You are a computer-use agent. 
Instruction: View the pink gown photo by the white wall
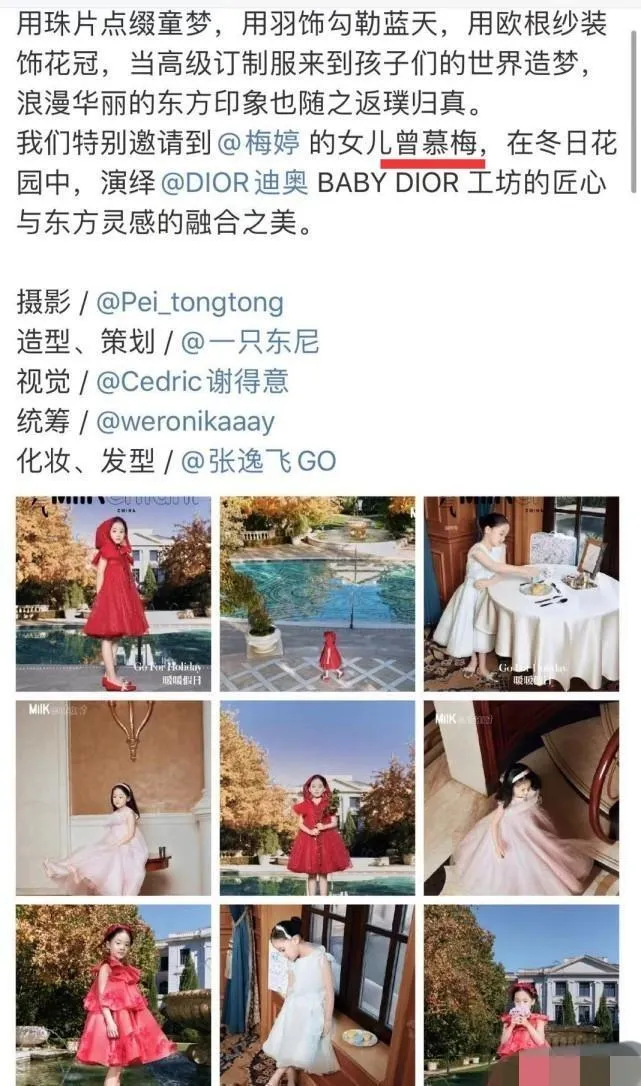click(x=113, y=797)
